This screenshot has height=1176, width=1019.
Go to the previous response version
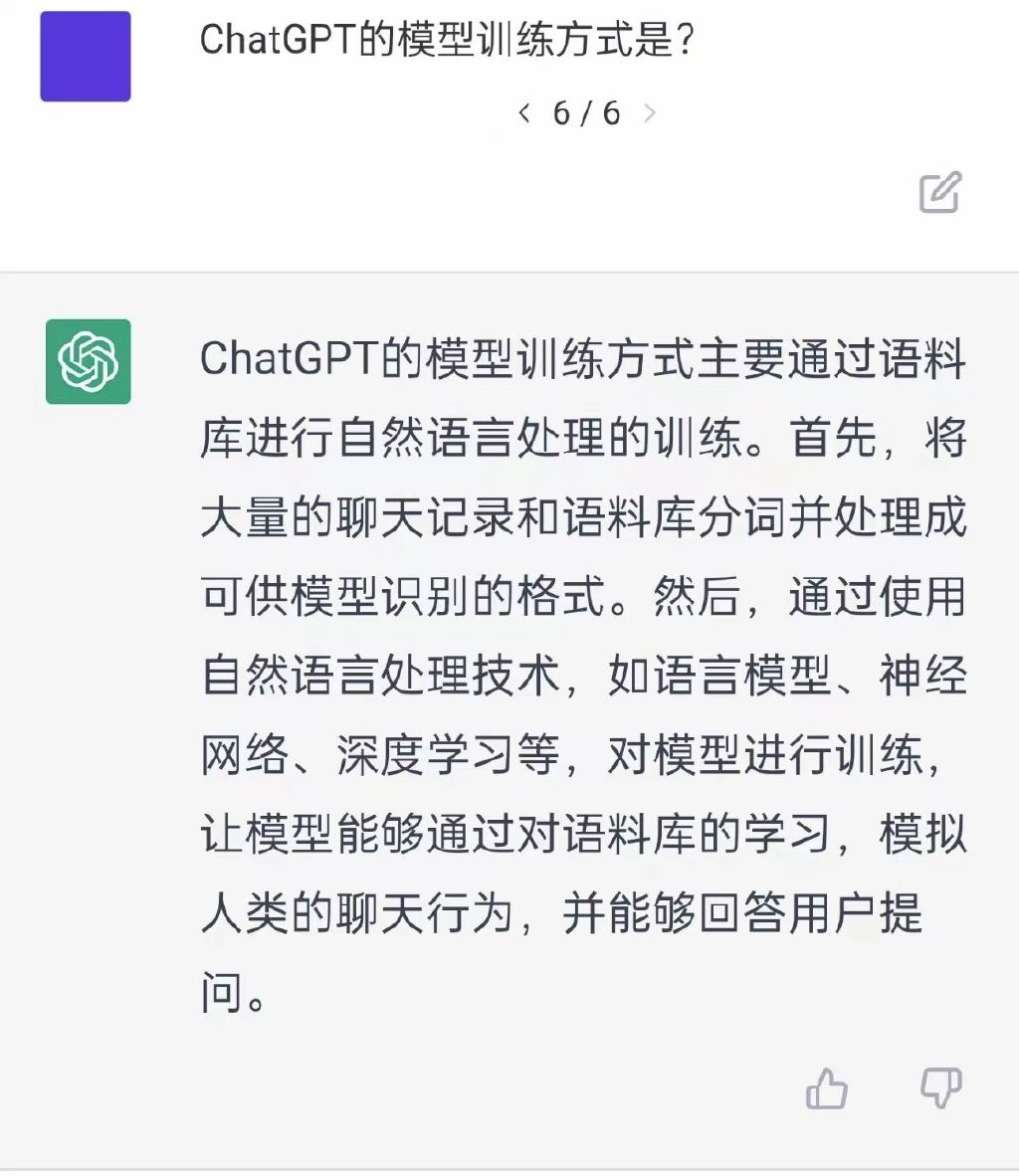[524, 113]
